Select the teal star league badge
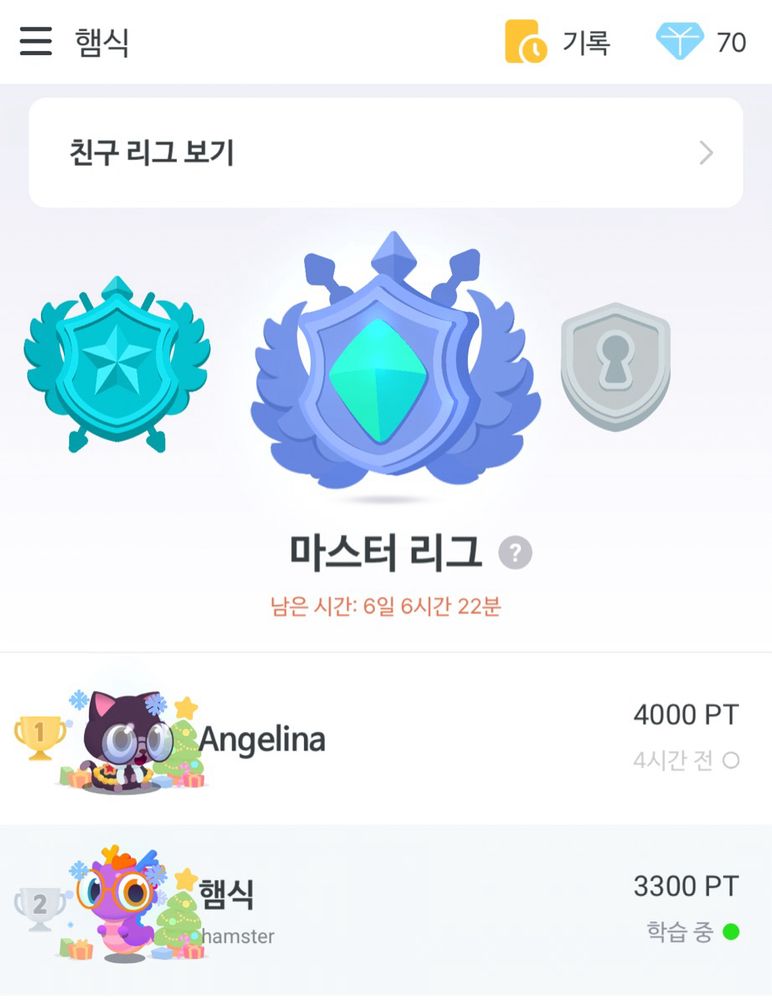The width and height of the screenshot is (772, 1000). pos(116,362)
